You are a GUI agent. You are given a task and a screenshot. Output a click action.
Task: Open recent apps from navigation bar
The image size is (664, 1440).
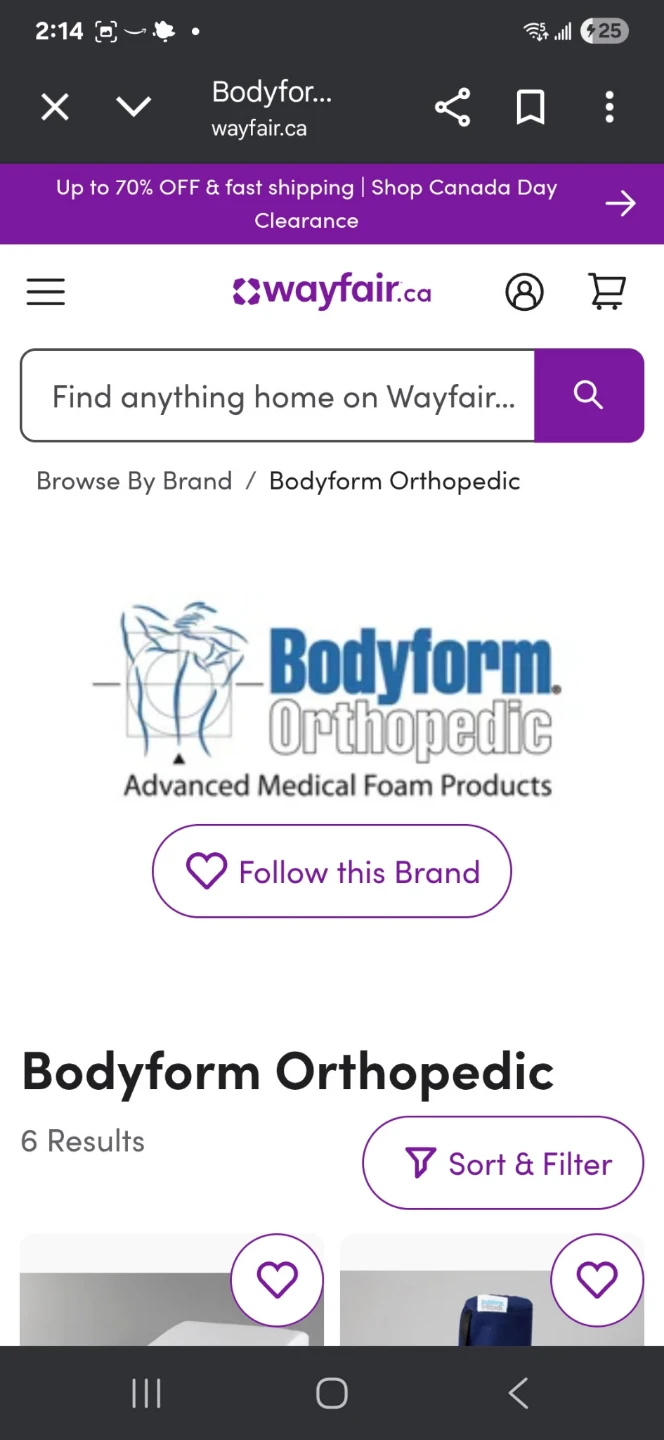(146, 1393)
